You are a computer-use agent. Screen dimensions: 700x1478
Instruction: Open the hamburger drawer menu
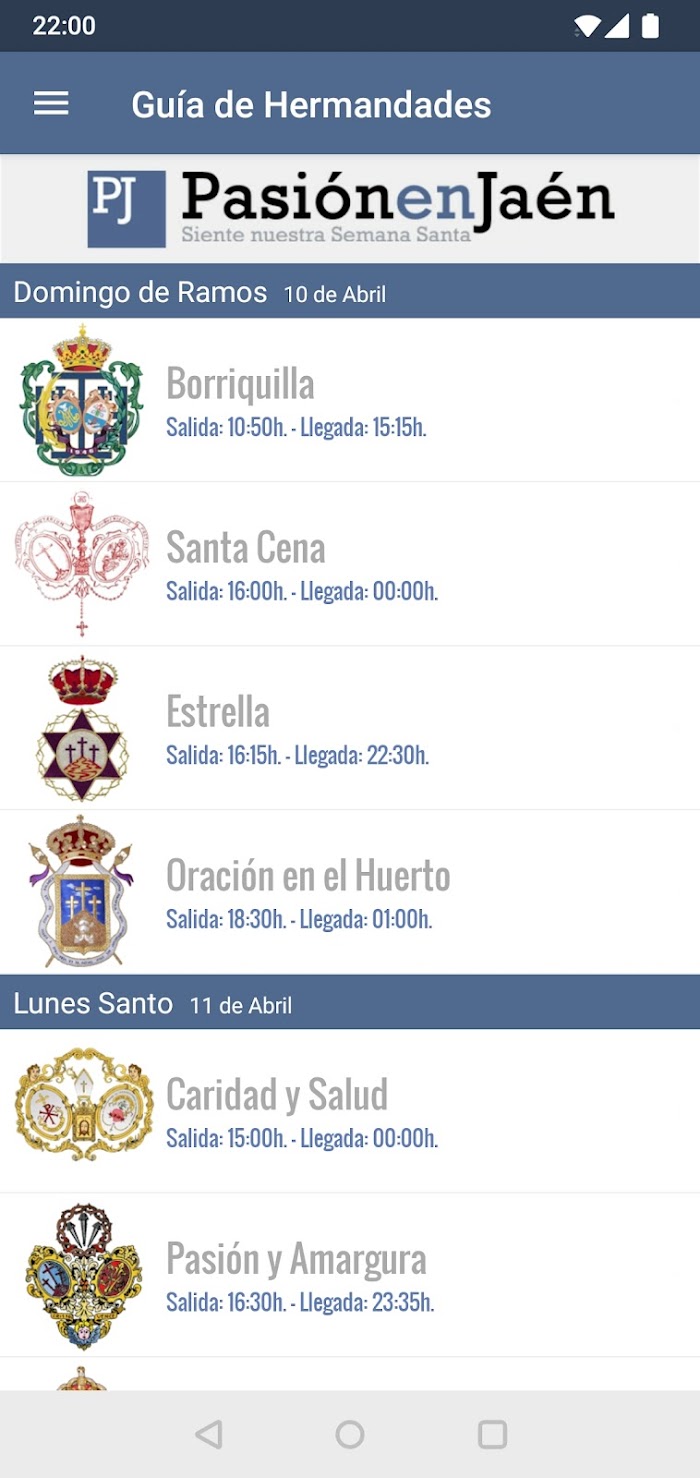coord(51,104)
